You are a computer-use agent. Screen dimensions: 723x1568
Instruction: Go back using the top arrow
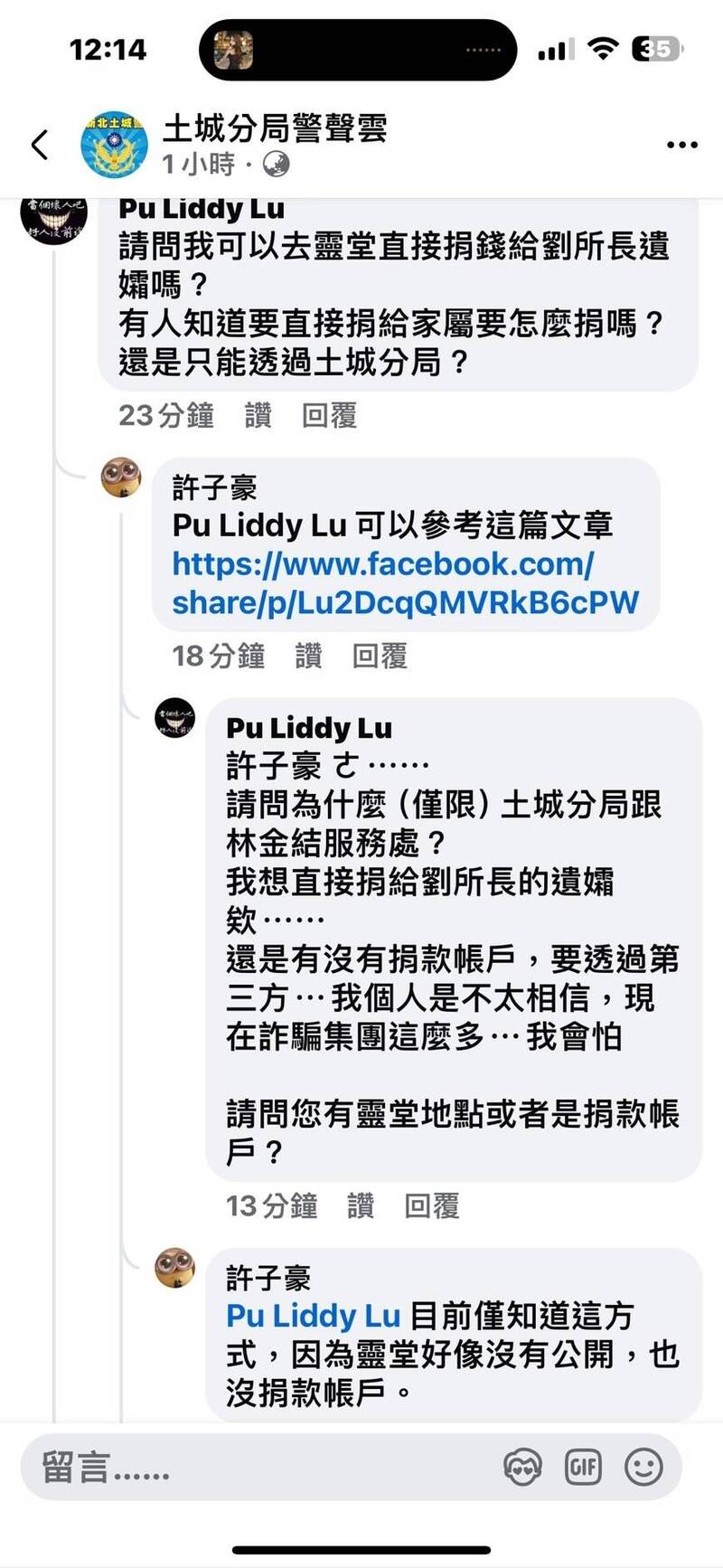click(x=40, y=145)
